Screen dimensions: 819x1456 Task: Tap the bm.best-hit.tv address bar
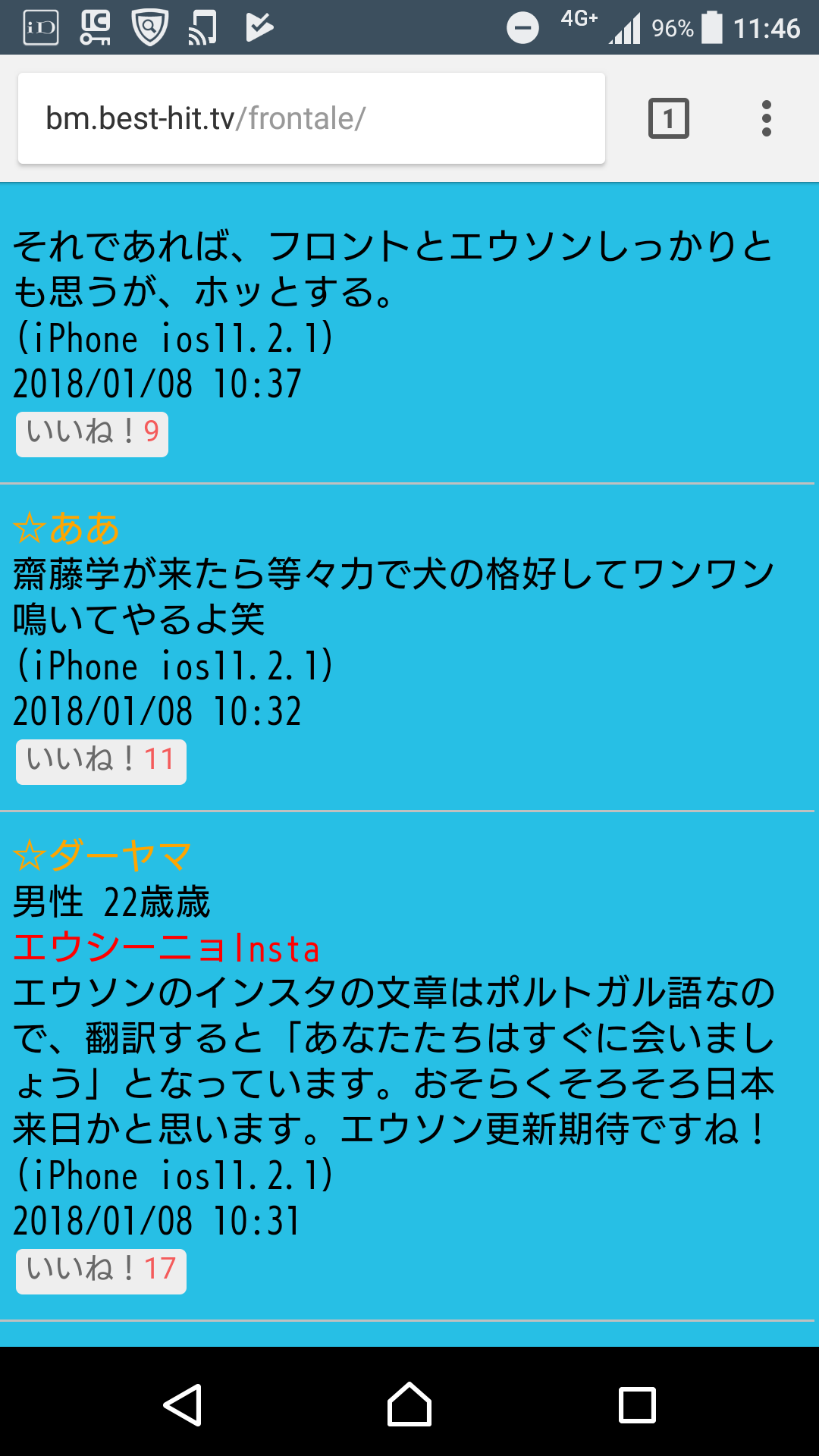coord(312,118)
